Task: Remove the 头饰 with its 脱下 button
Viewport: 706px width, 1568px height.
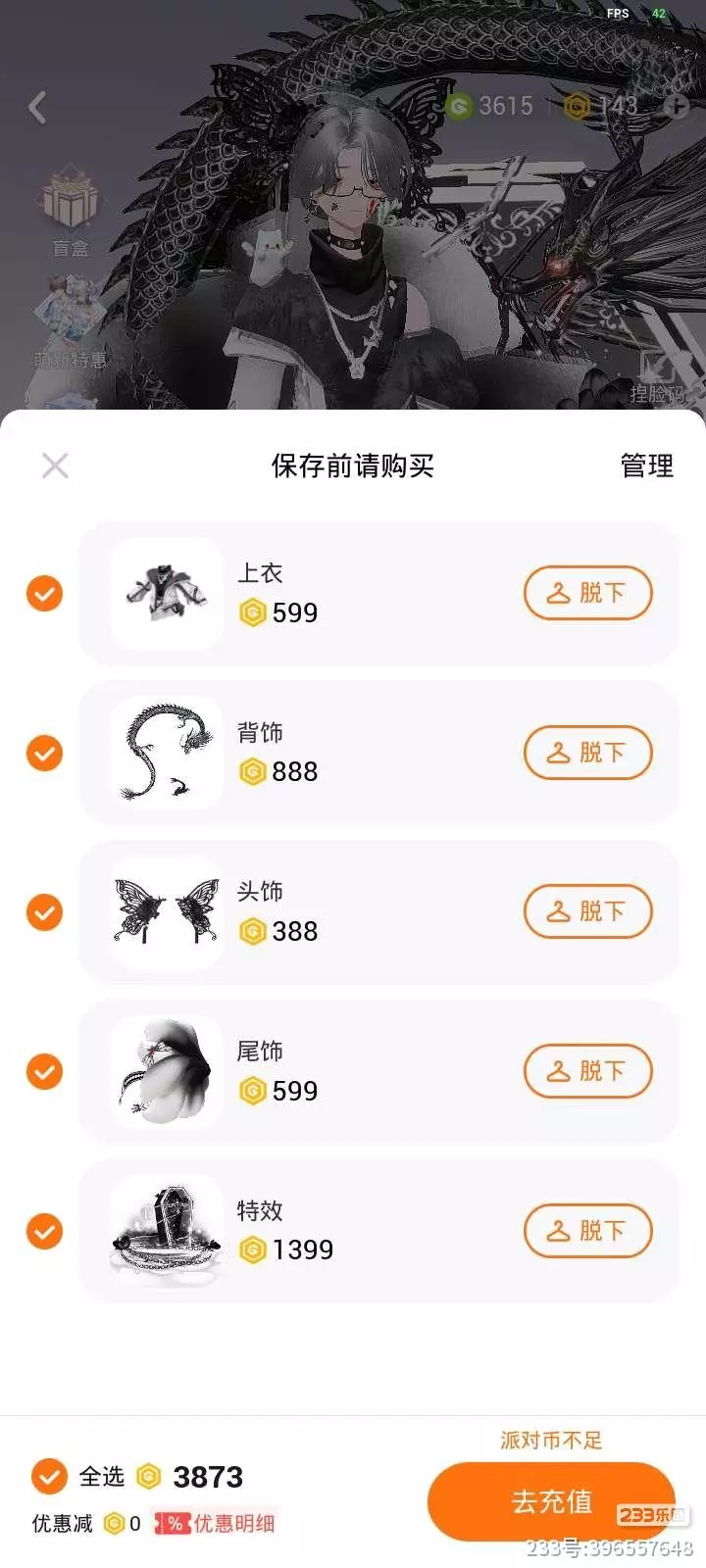Action: pos(587,912)
